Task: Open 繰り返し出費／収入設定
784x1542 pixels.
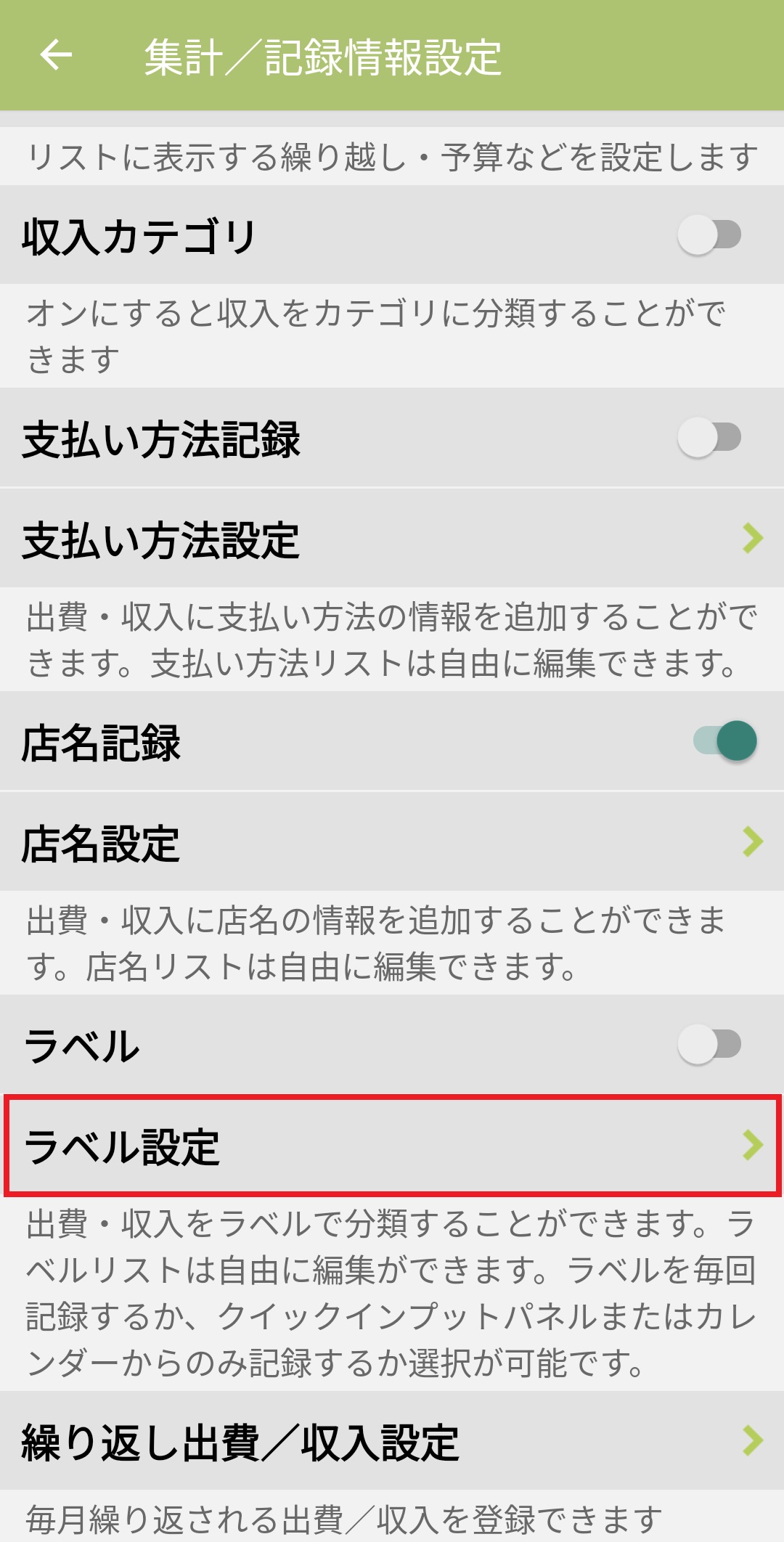Action: [x=392, y=1441]
